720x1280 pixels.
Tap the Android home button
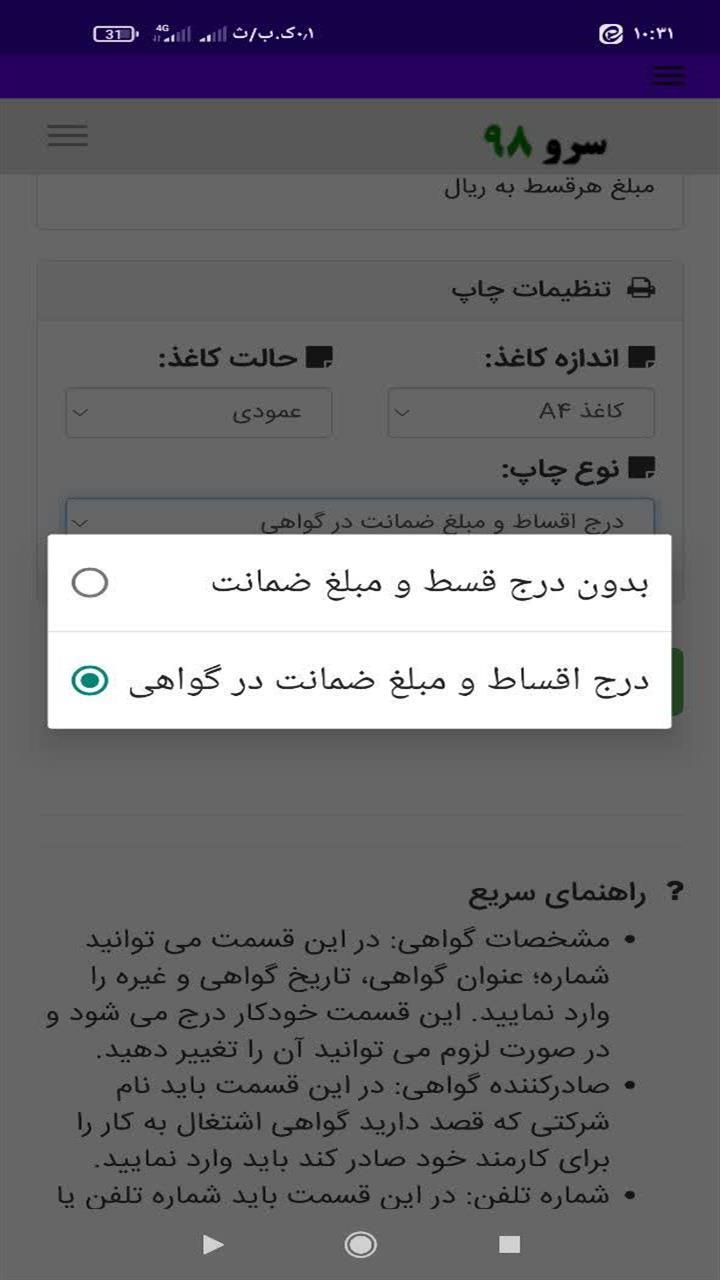point(360,1244)
